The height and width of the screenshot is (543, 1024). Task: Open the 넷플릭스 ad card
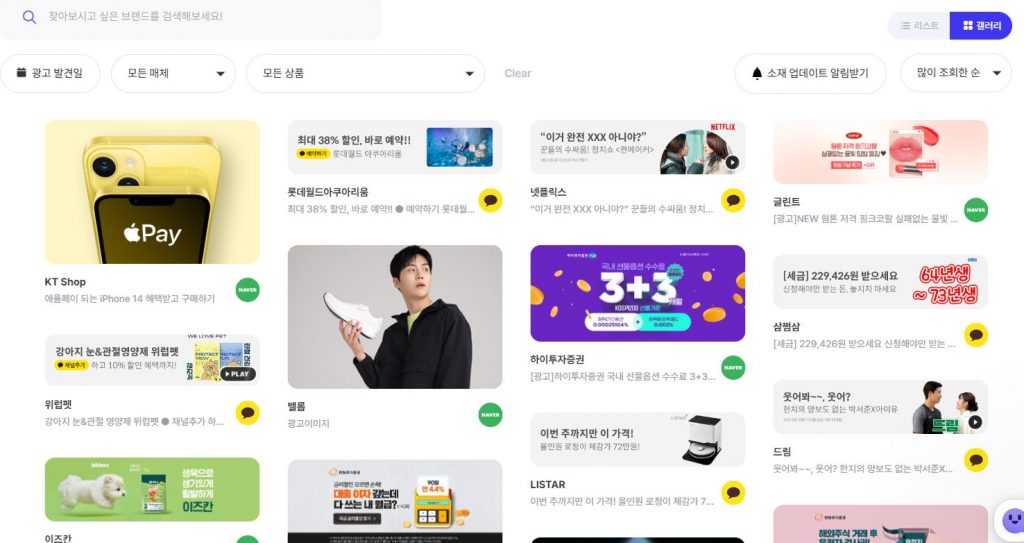point(637,147)
